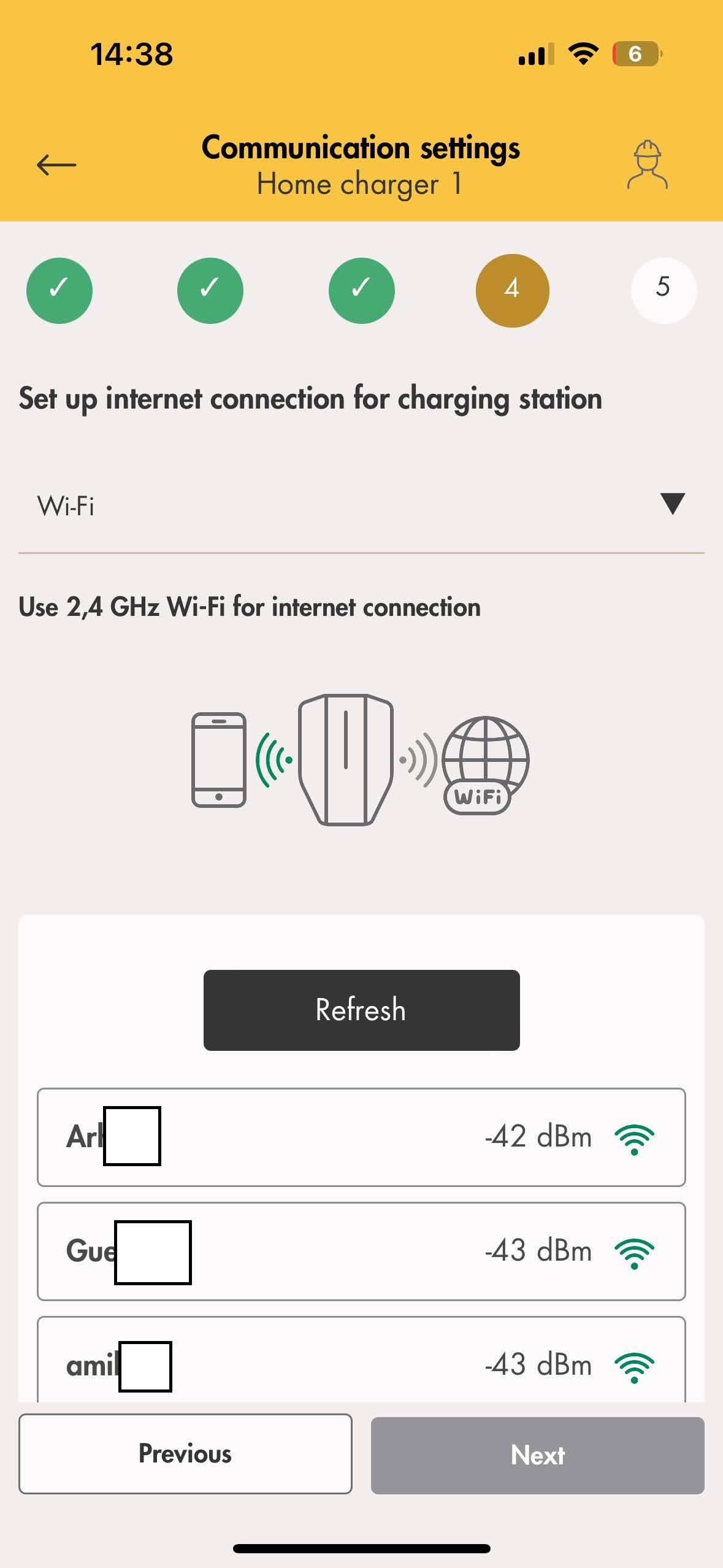Image resolution: width=723 pixels, height=1568 pixels.
Task: Select the network at -42 dBm
Action: coord(361,1137)
